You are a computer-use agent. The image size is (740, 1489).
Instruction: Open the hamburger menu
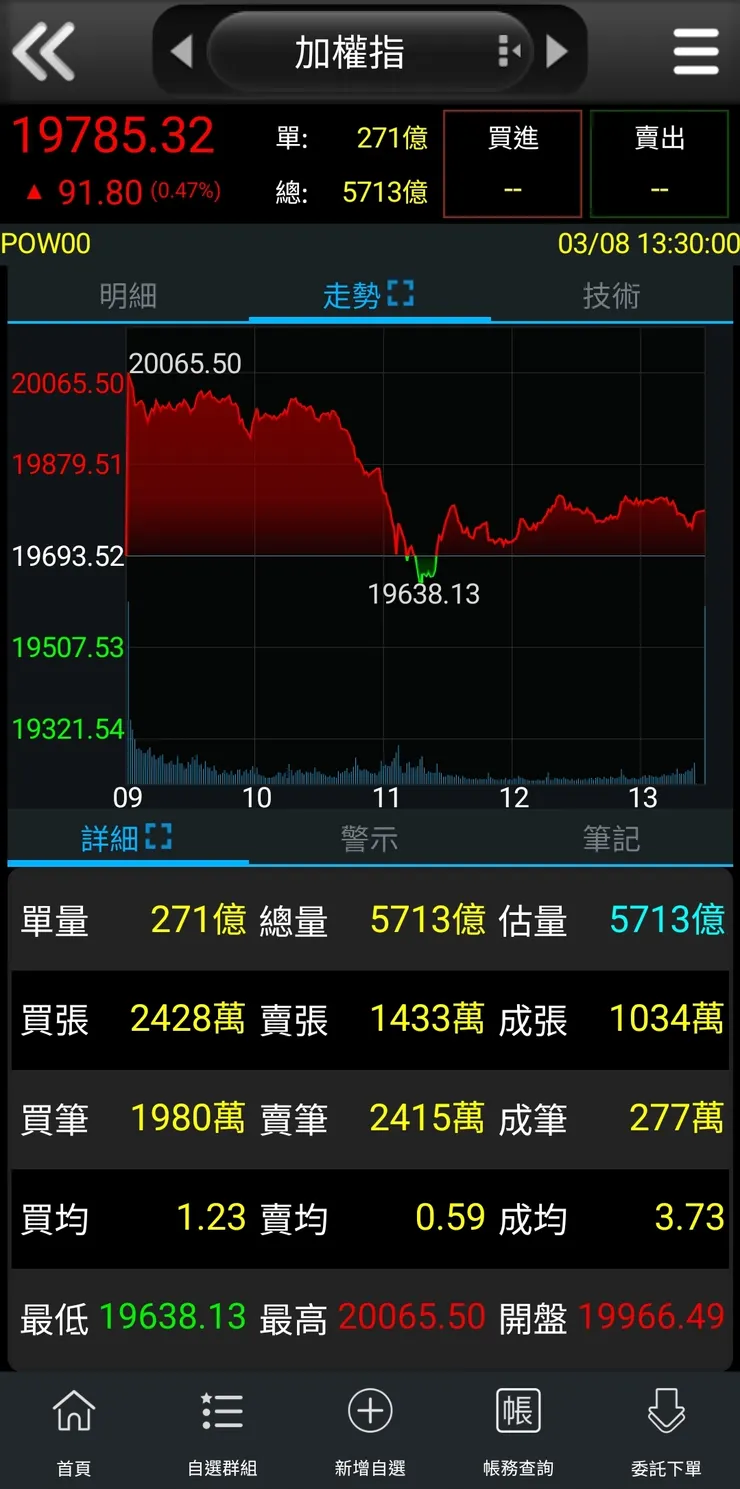point(697,51)
